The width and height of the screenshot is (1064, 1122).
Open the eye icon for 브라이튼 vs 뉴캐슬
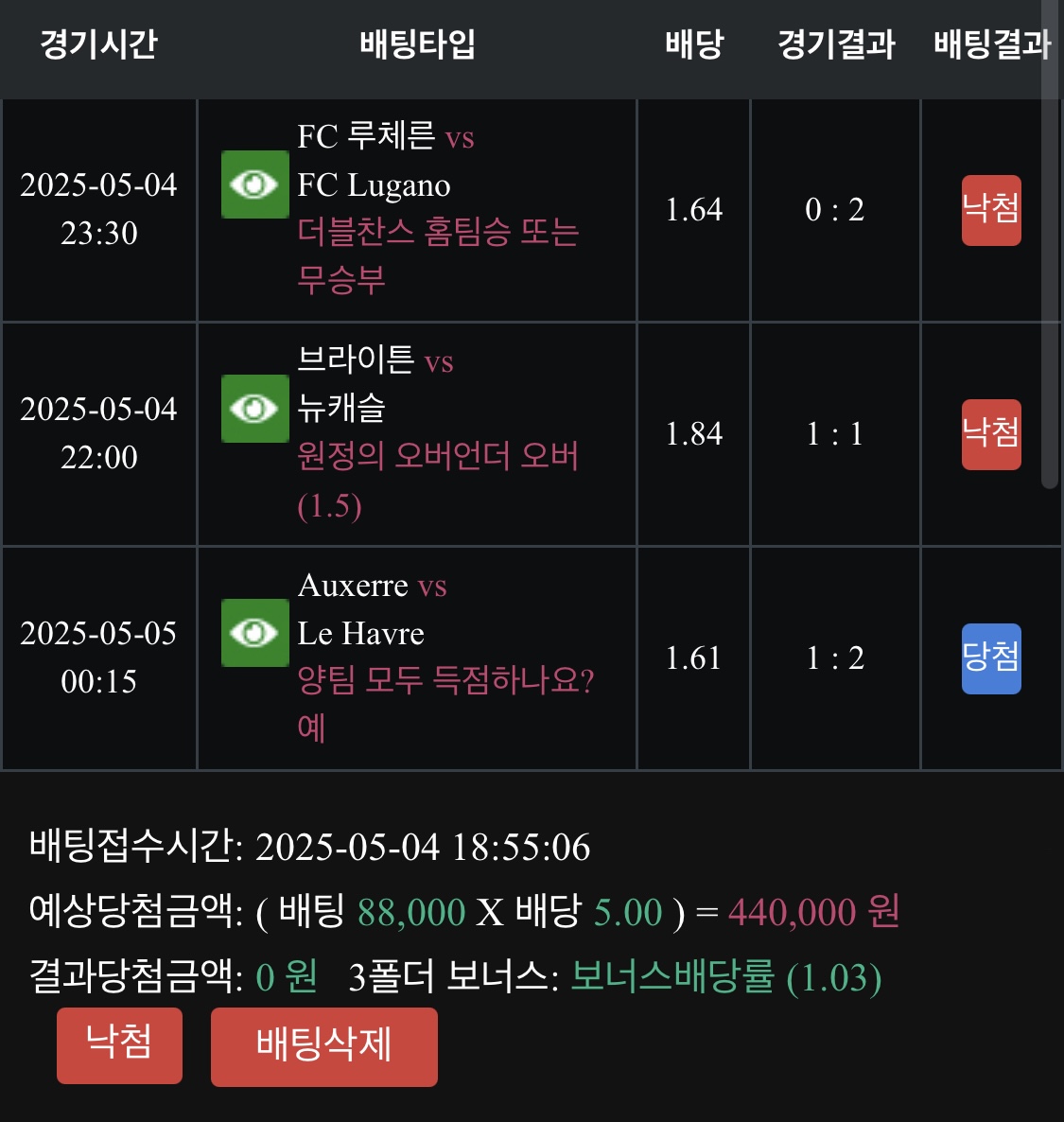(254, 409)
